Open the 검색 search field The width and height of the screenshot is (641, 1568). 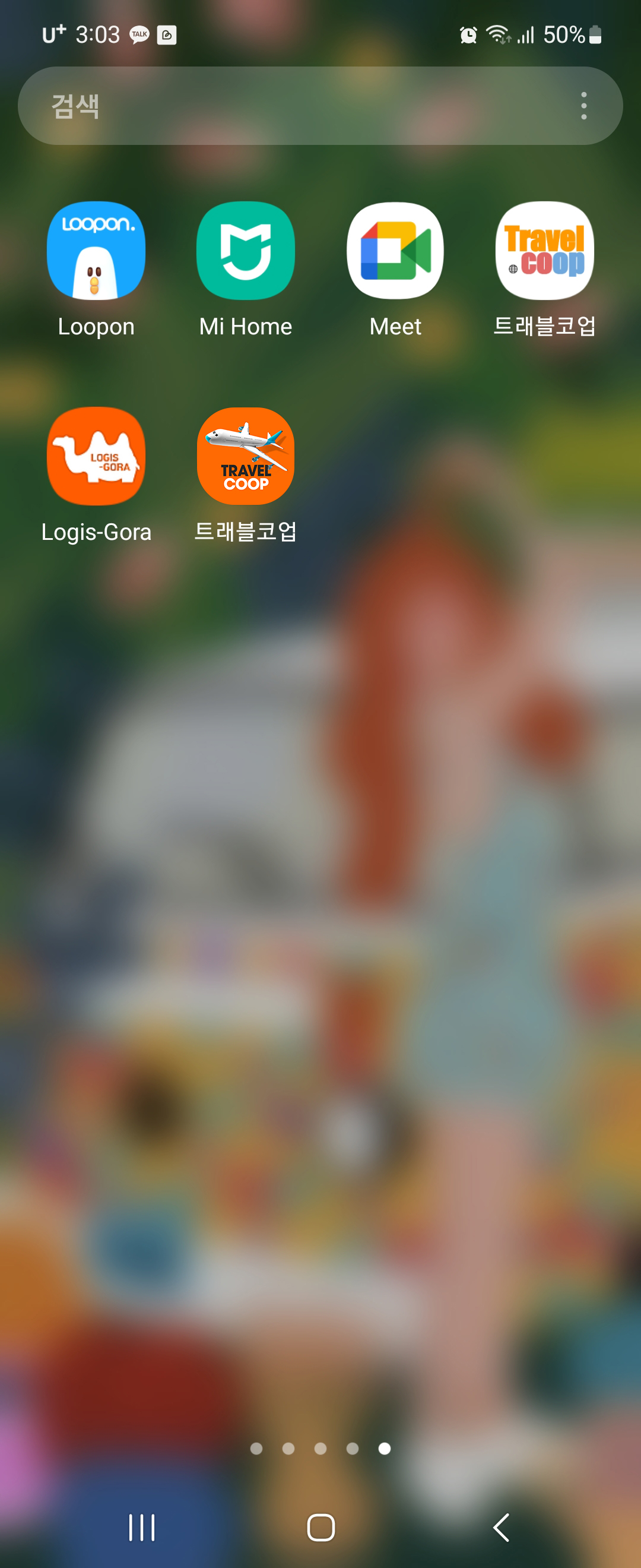(292, 106)
